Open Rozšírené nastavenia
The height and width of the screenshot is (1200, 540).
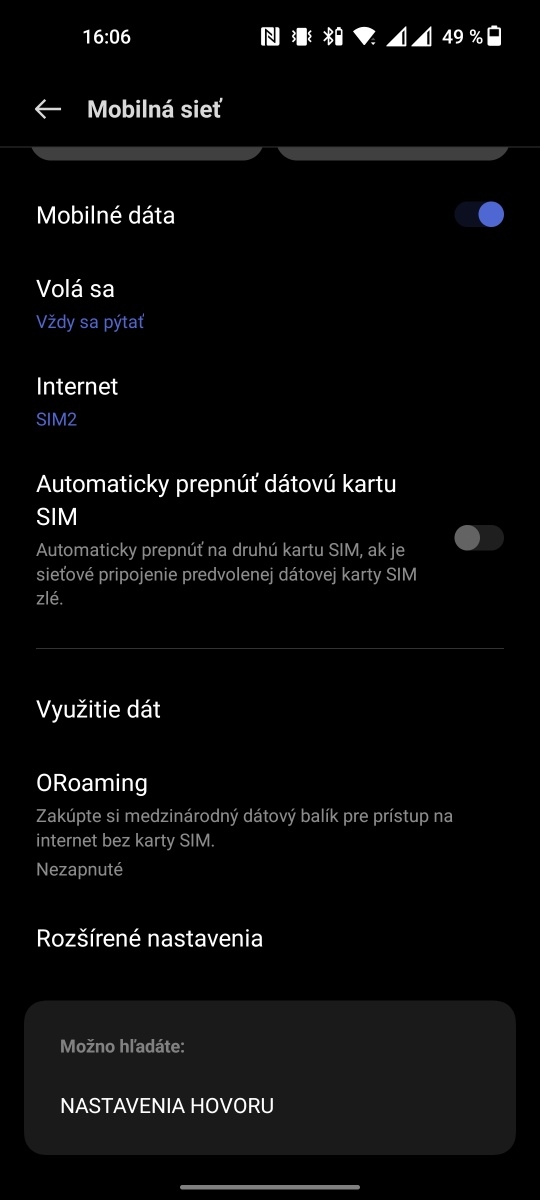[x=270, y=938]
